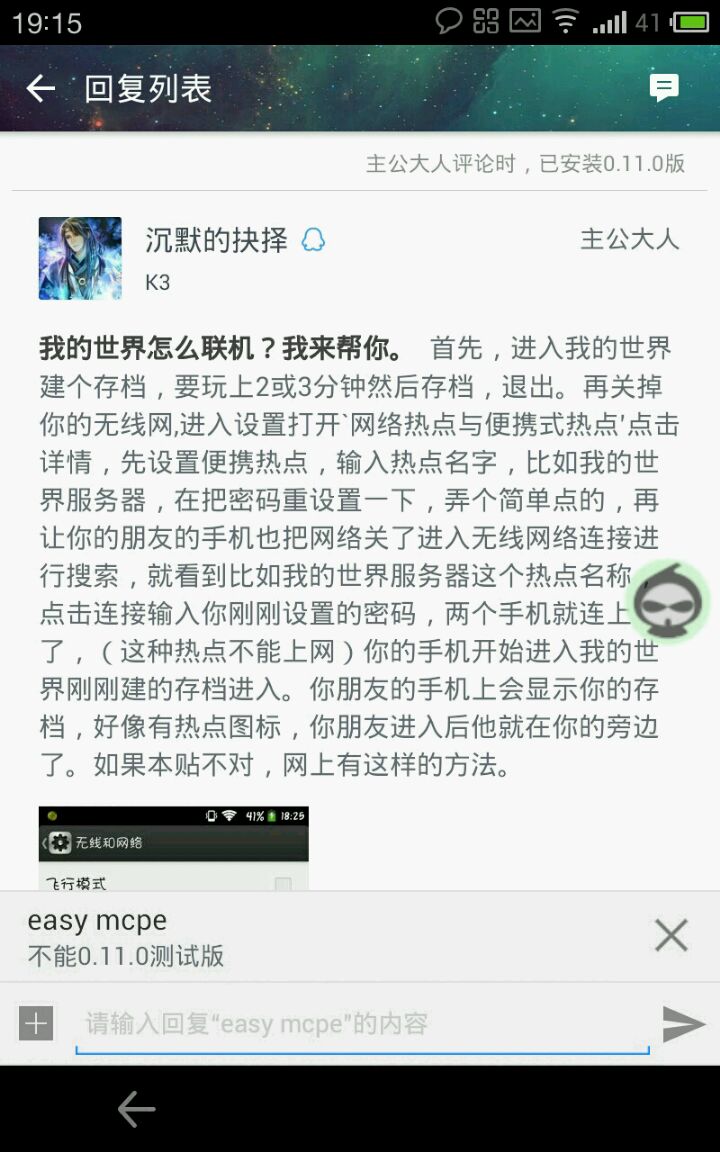Open the wireless settings screenshot image
The image size is (720, 1152).
[x=173, y=848]
